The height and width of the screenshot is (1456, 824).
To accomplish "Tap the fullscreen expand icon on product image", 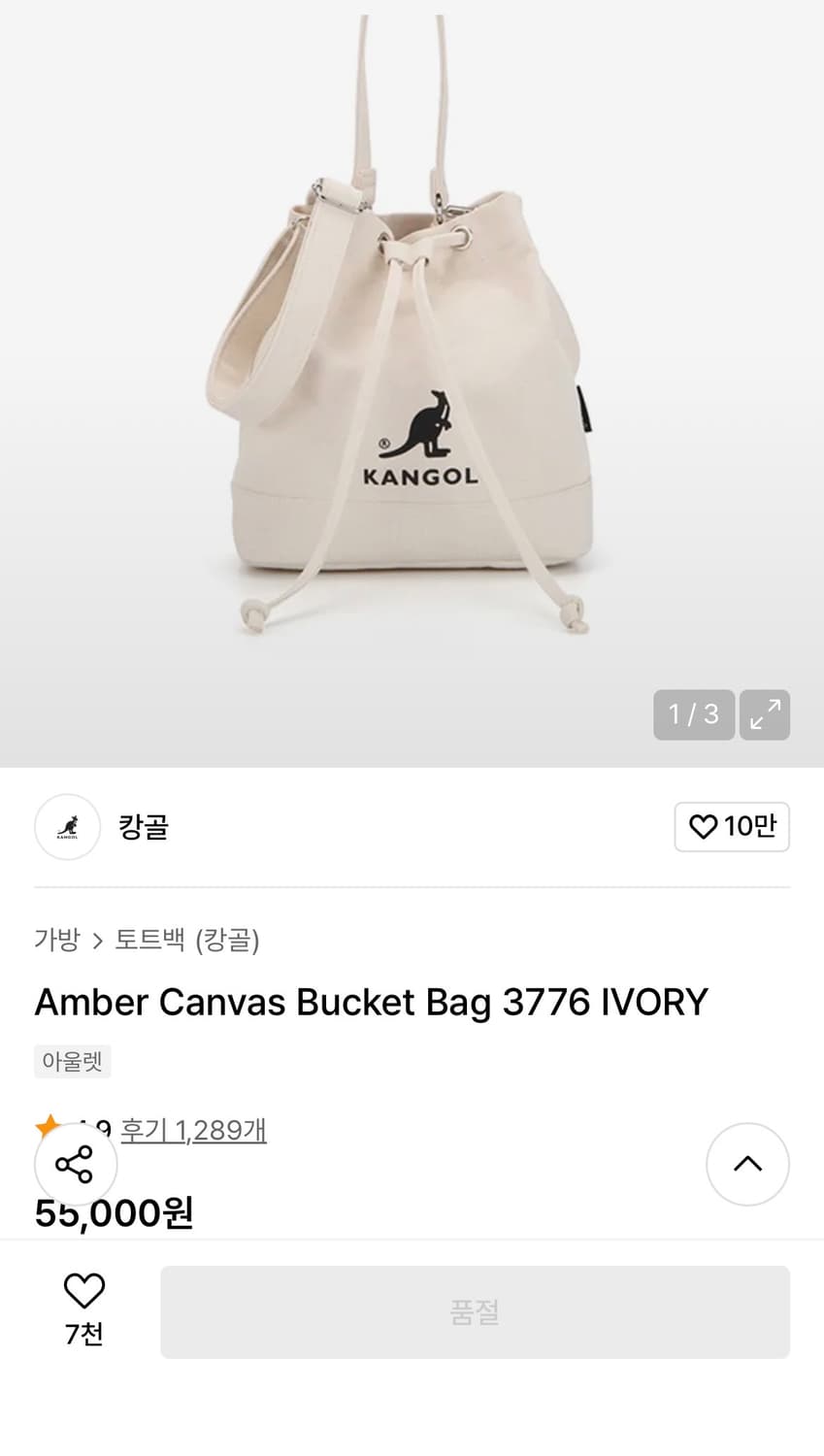I will [x=765, y=714].
